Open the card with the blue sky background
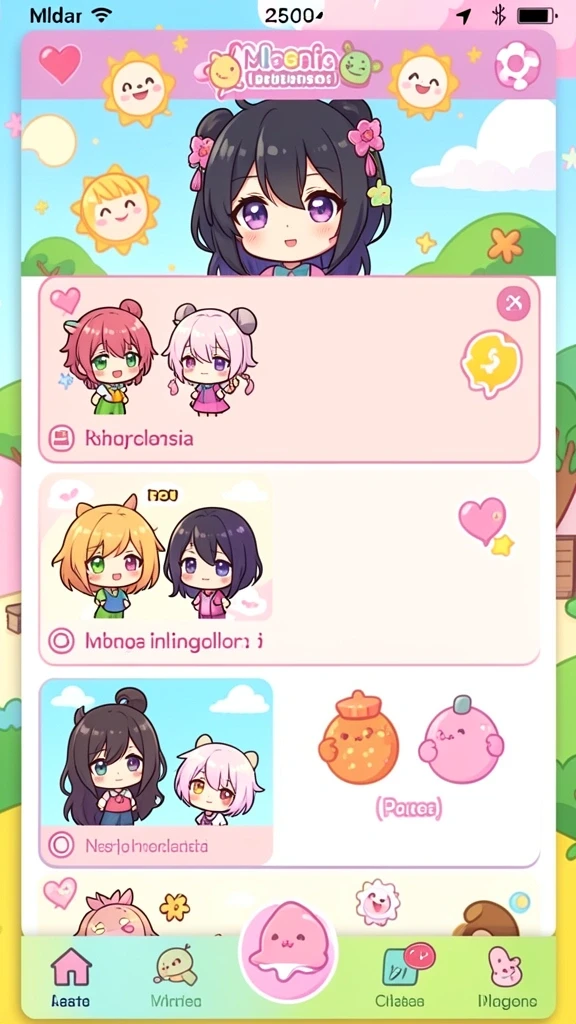The image size is (576, 1024). pyautogui.click(x=156, y=772)
